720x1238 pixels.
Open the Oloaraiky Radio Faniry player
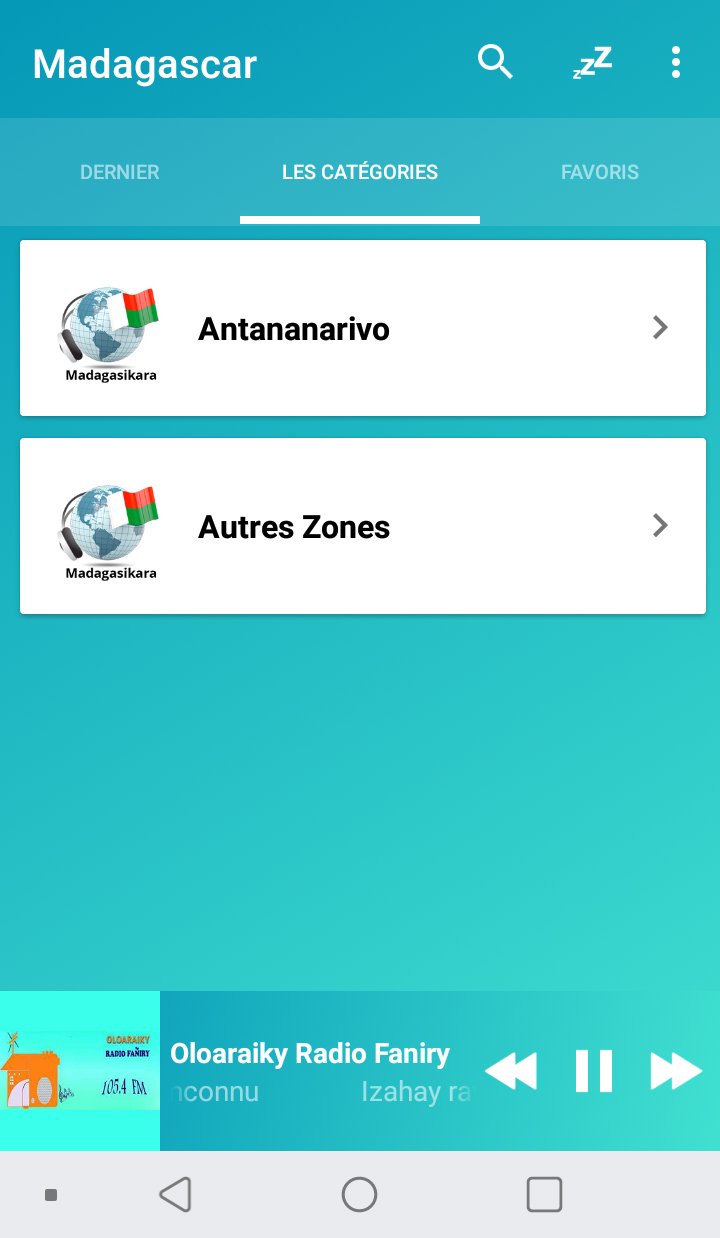pos(310,1054)
